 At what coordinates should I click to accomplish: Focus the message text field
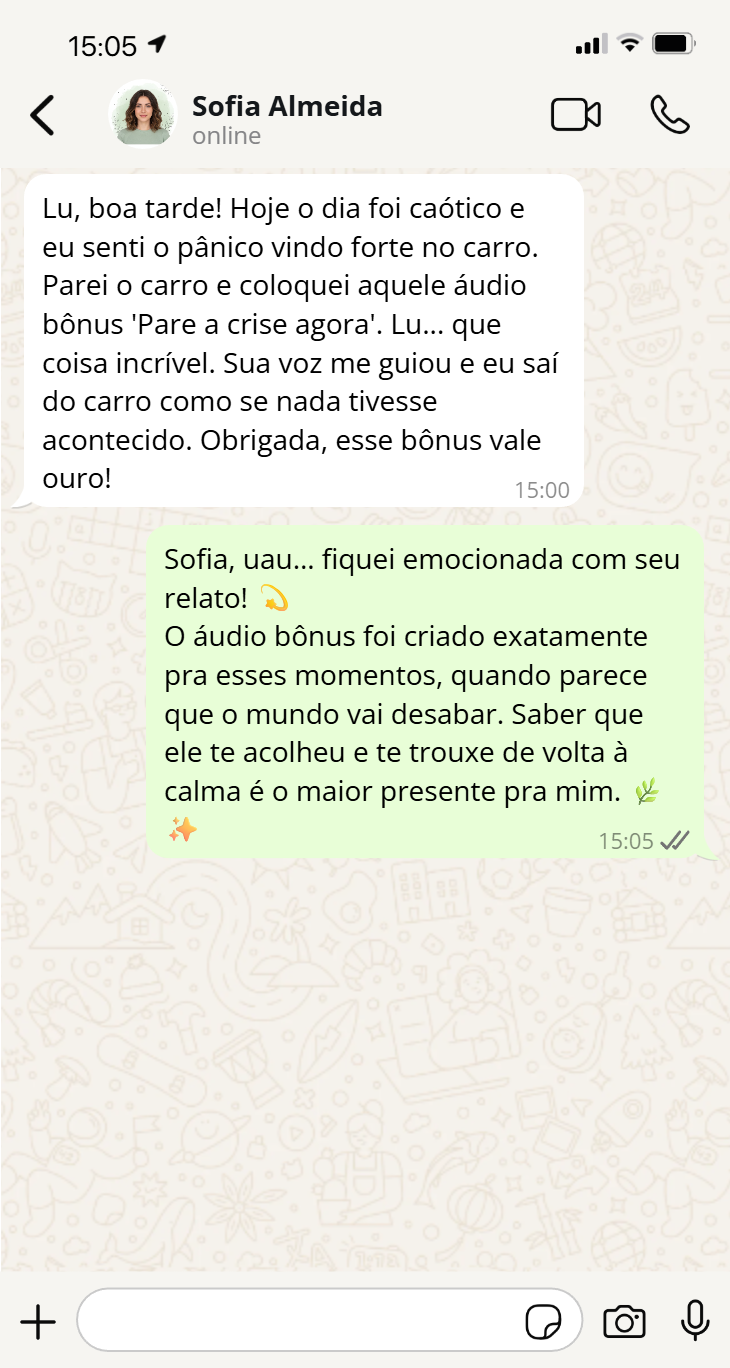pyautogui.click(x=300, y=1322)
